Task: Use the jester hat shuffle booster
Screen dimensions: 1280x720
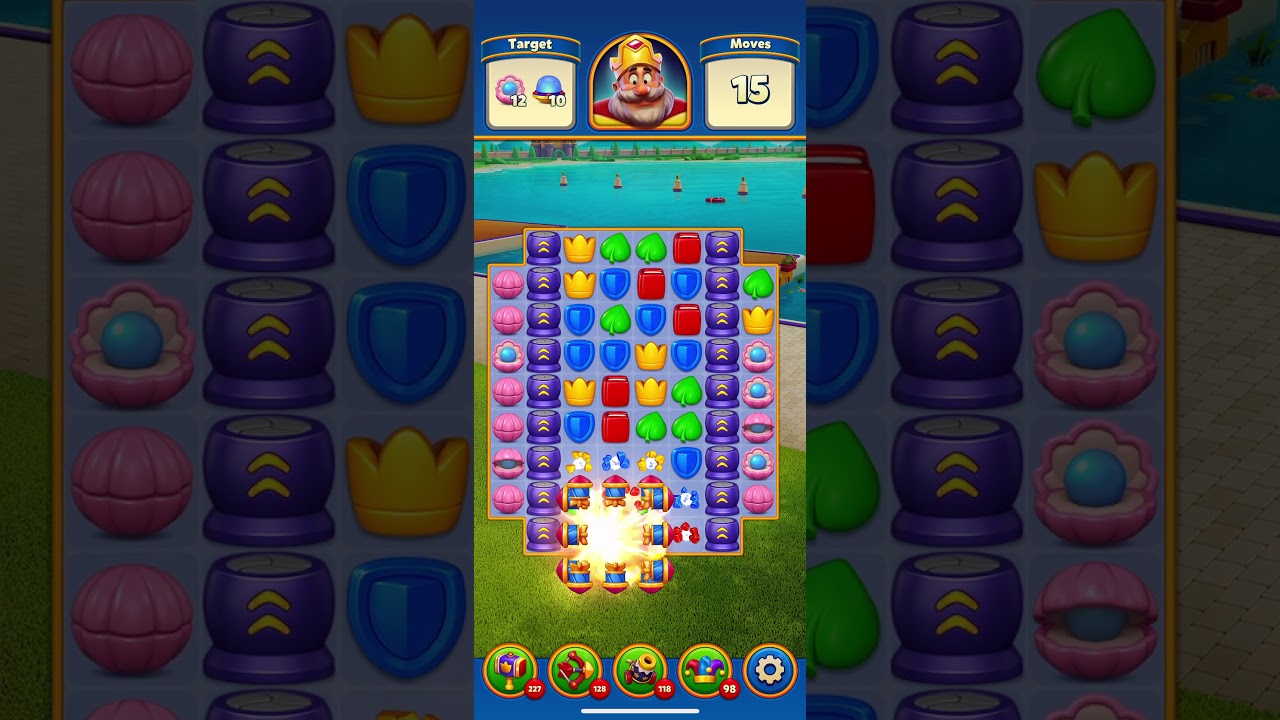Action: click(x=705, y=669)
